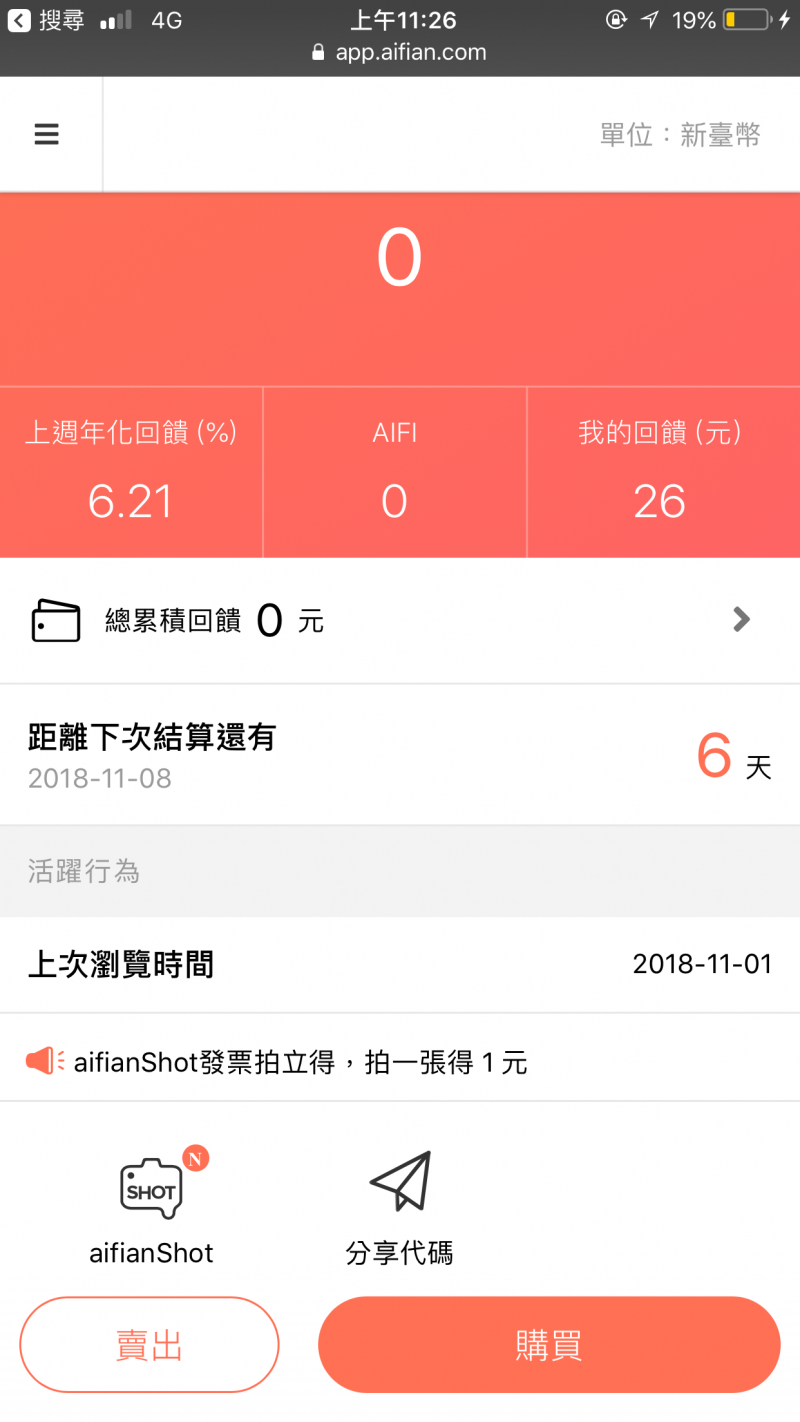Open the hamburger menu
The image size is (800, 1422).
pyautogui.click(x=47, y=134)
